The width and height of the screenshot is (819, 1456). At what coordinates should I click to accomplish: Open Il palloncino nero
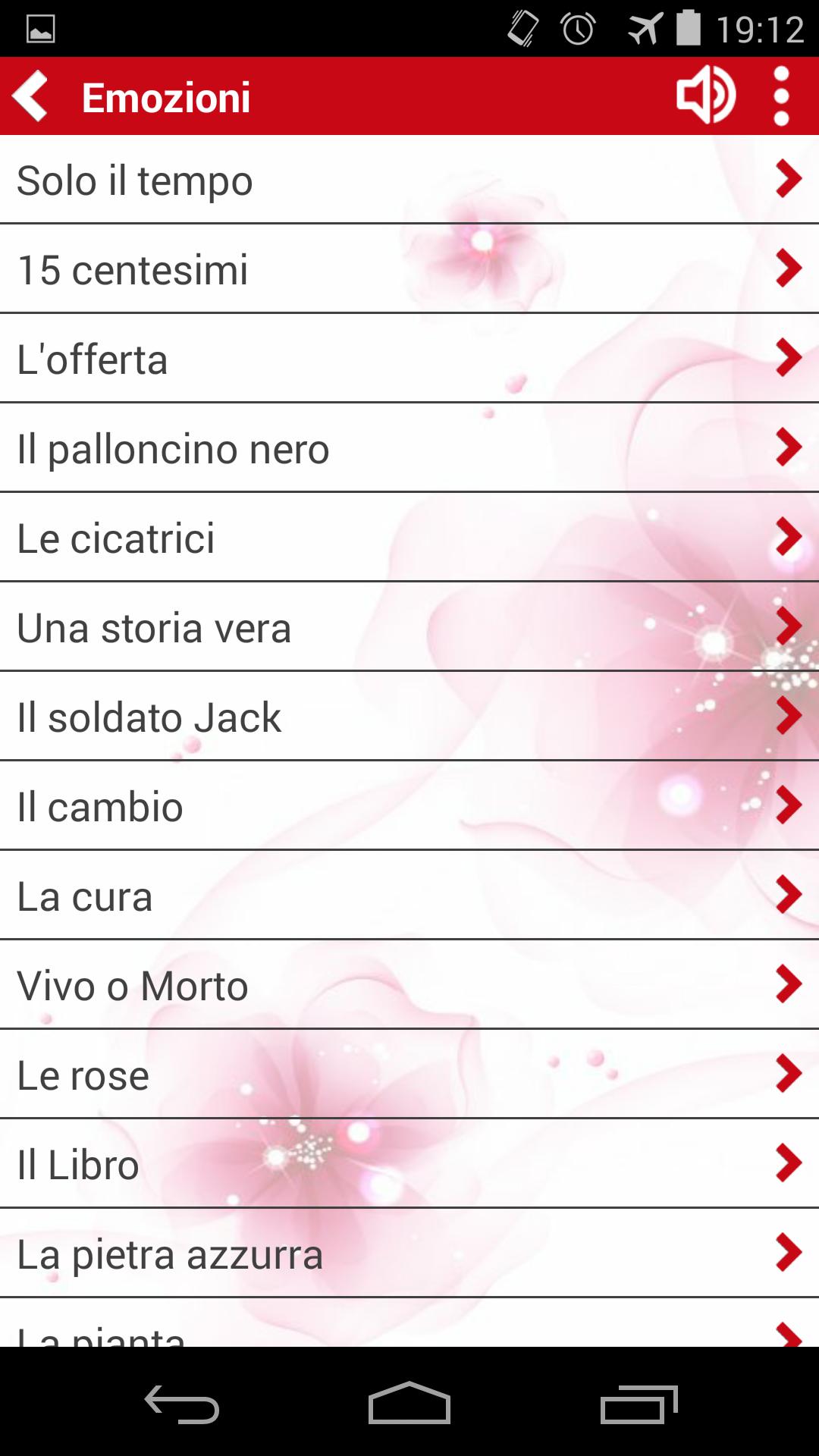click(409, 448)
